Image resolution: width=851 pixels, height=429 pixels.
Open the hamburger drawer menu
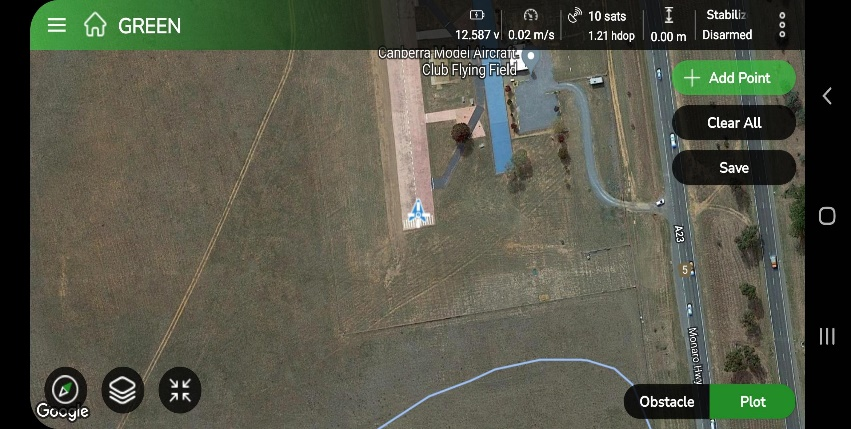pyautogui.click(x=57, y=25)
